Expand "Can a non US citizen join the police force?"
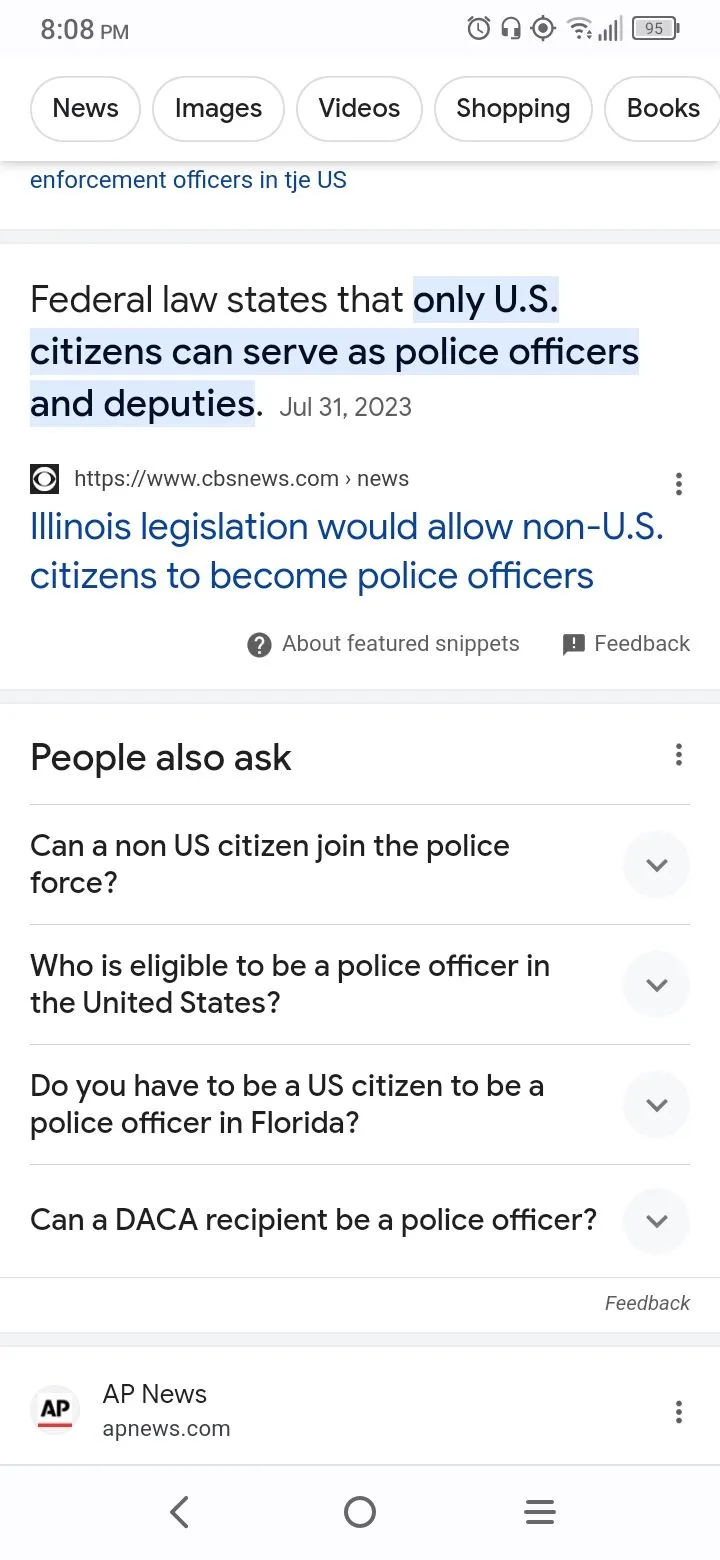This screenshot has width=720, height=1560. tap(656, 865)
